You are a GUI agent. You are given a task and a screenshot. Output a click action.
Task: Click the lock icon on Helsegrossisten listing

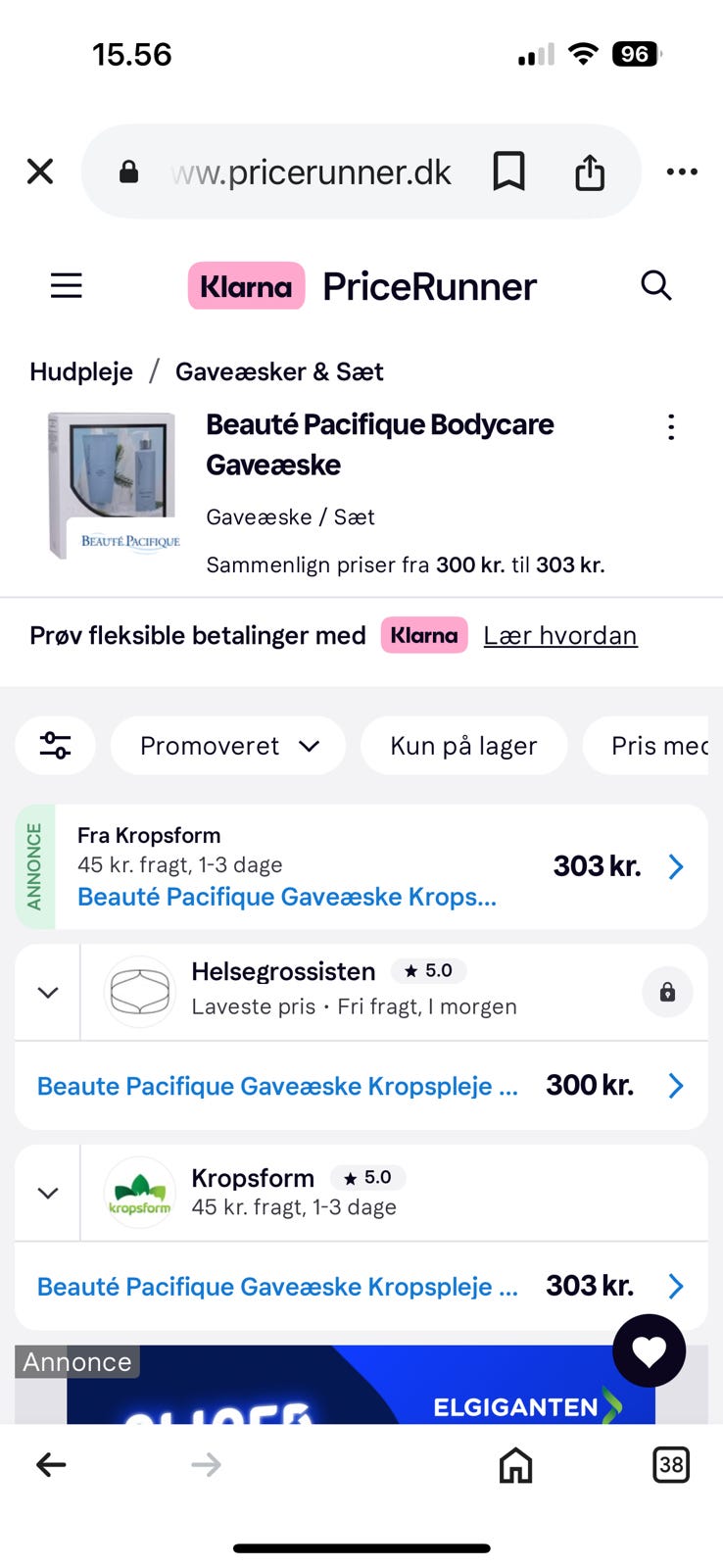(x=666, y=992)
